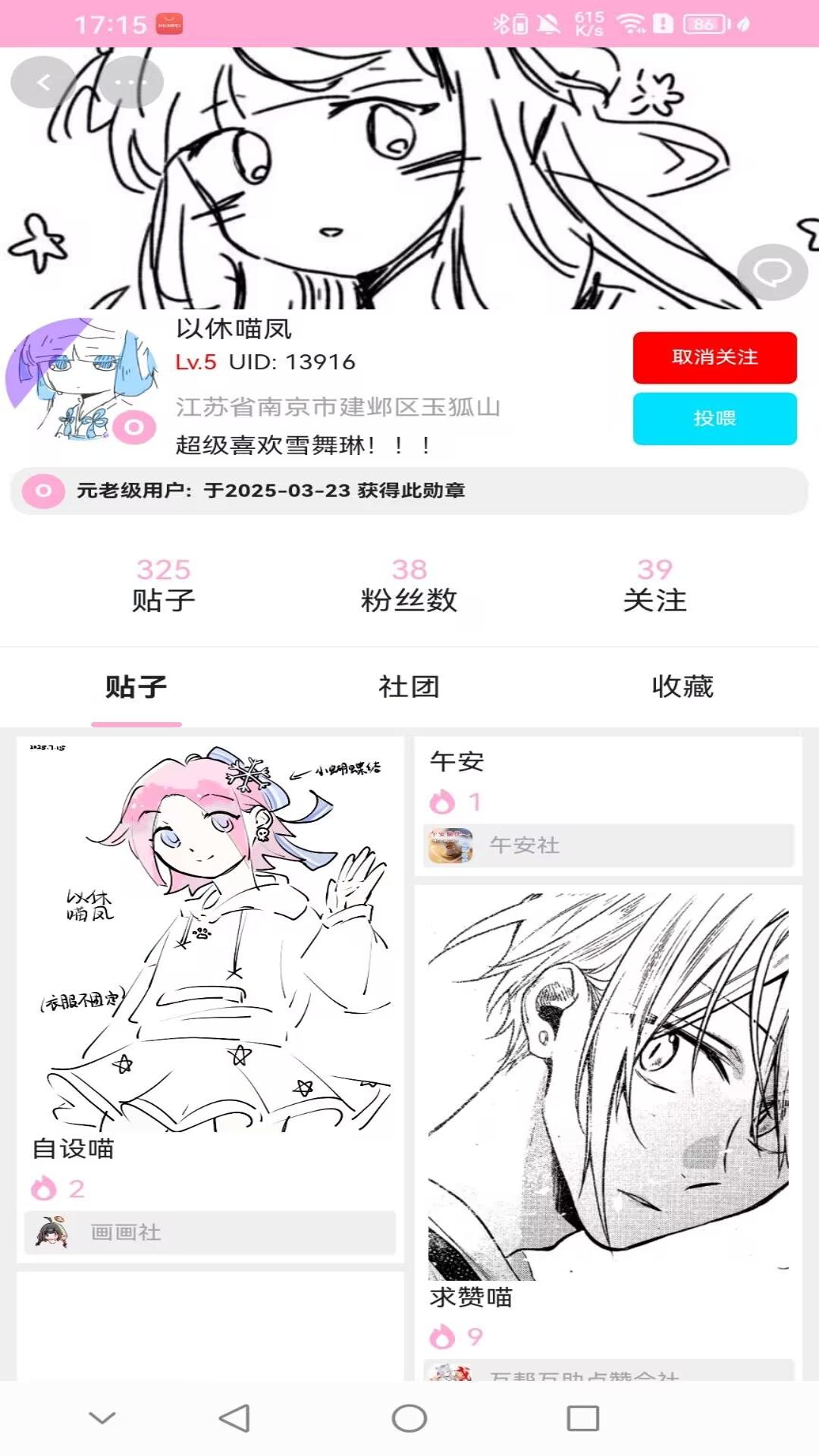
Task: Tap the 投喂 feed button
Action: tap(714, 419)
